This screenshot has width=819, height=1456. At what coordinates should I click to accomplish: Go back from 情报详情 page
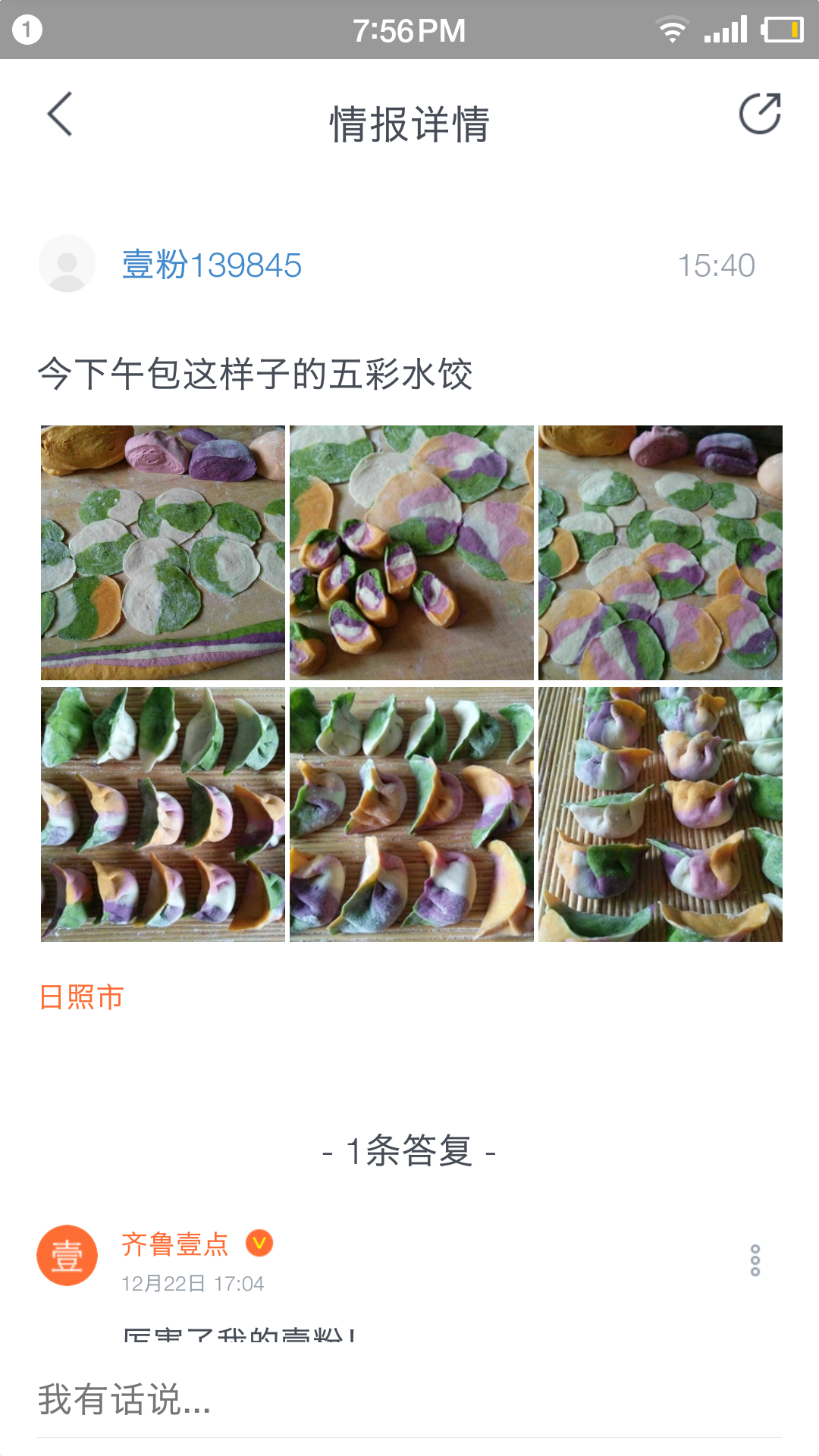pos(60,115)
